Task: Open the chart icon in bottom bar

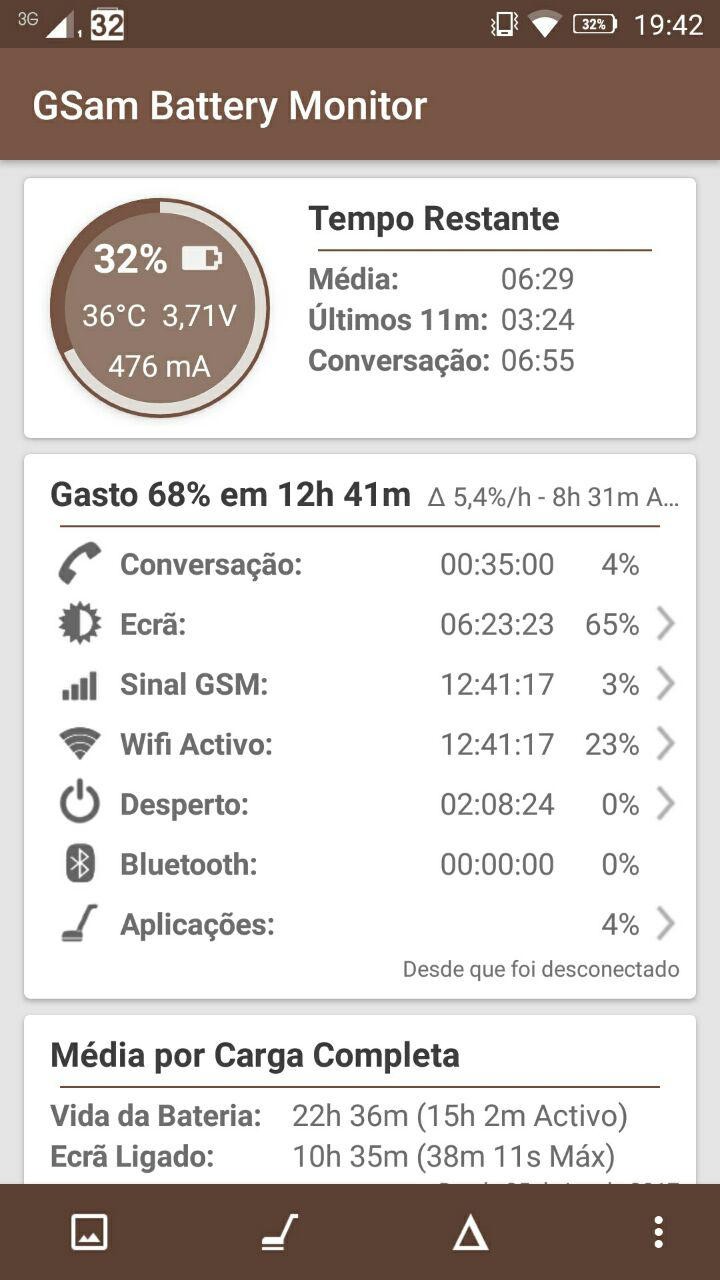Action: coord(89,1232)
